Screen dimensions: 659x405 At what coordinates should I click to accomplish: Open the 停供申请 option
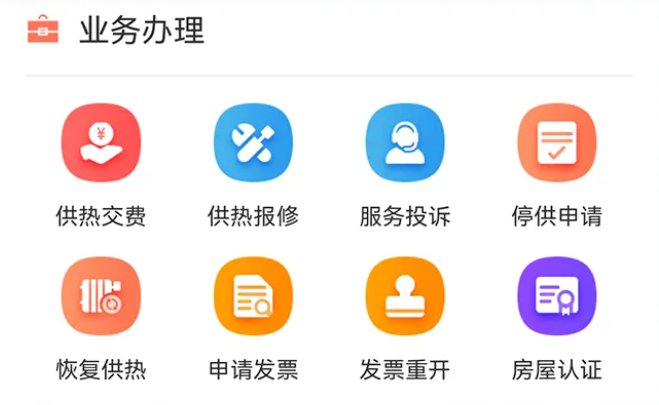[x=557, y=143]
